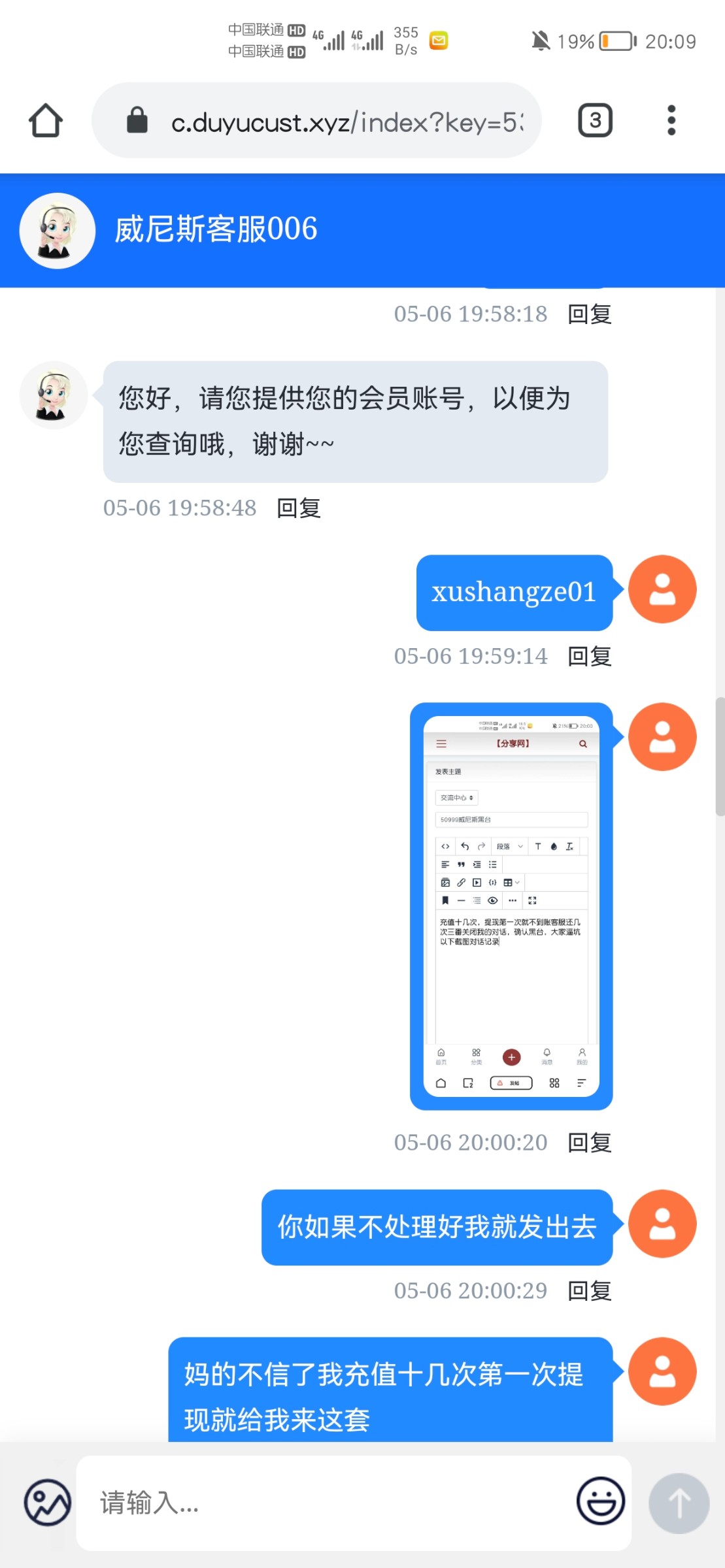Open the 分享网 hamburger menu
Viewport: 725px width, 1568px height.
click(441, 743)
